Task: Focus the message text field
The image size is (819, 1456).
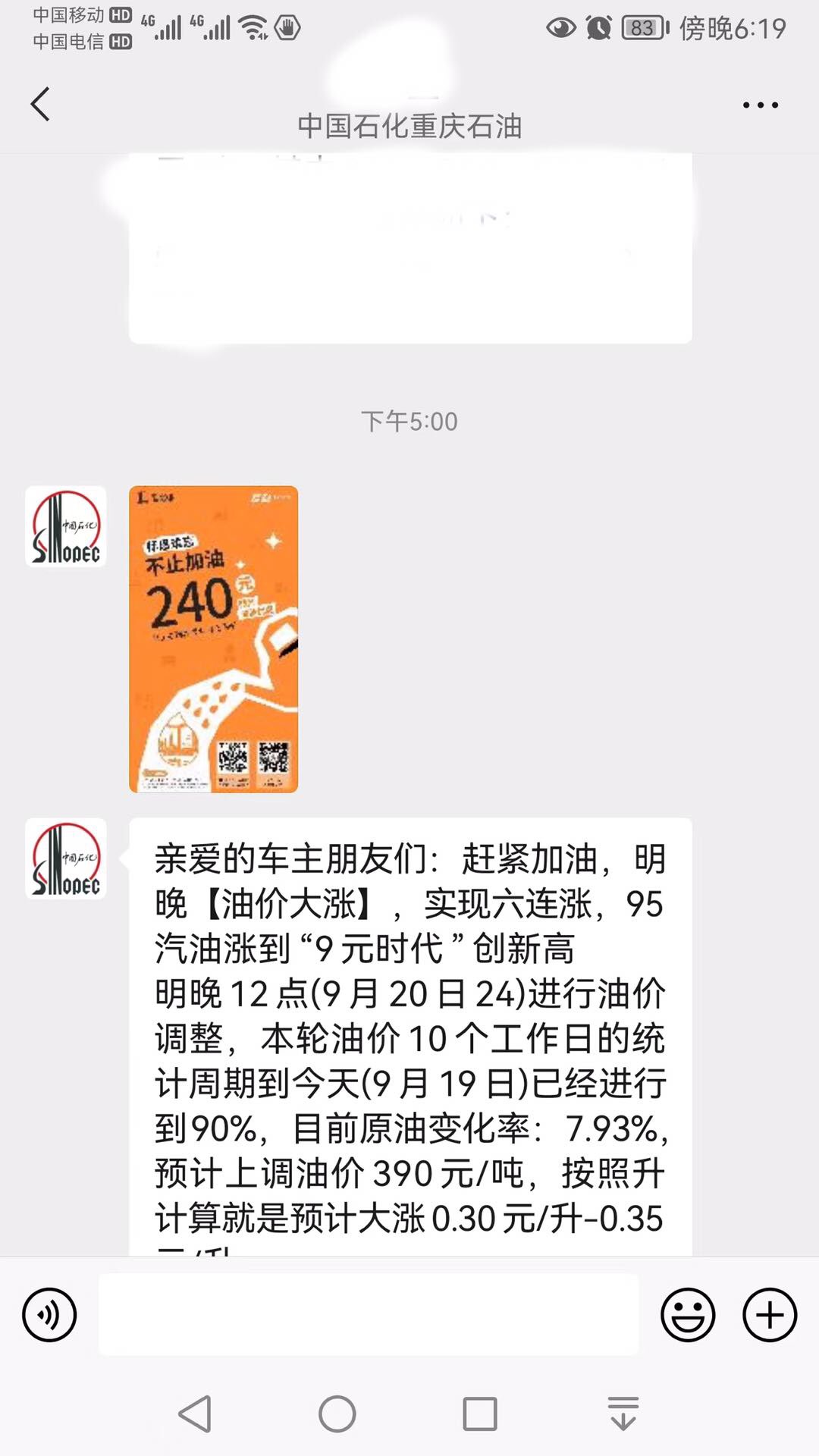Action: pos(369,1315)
